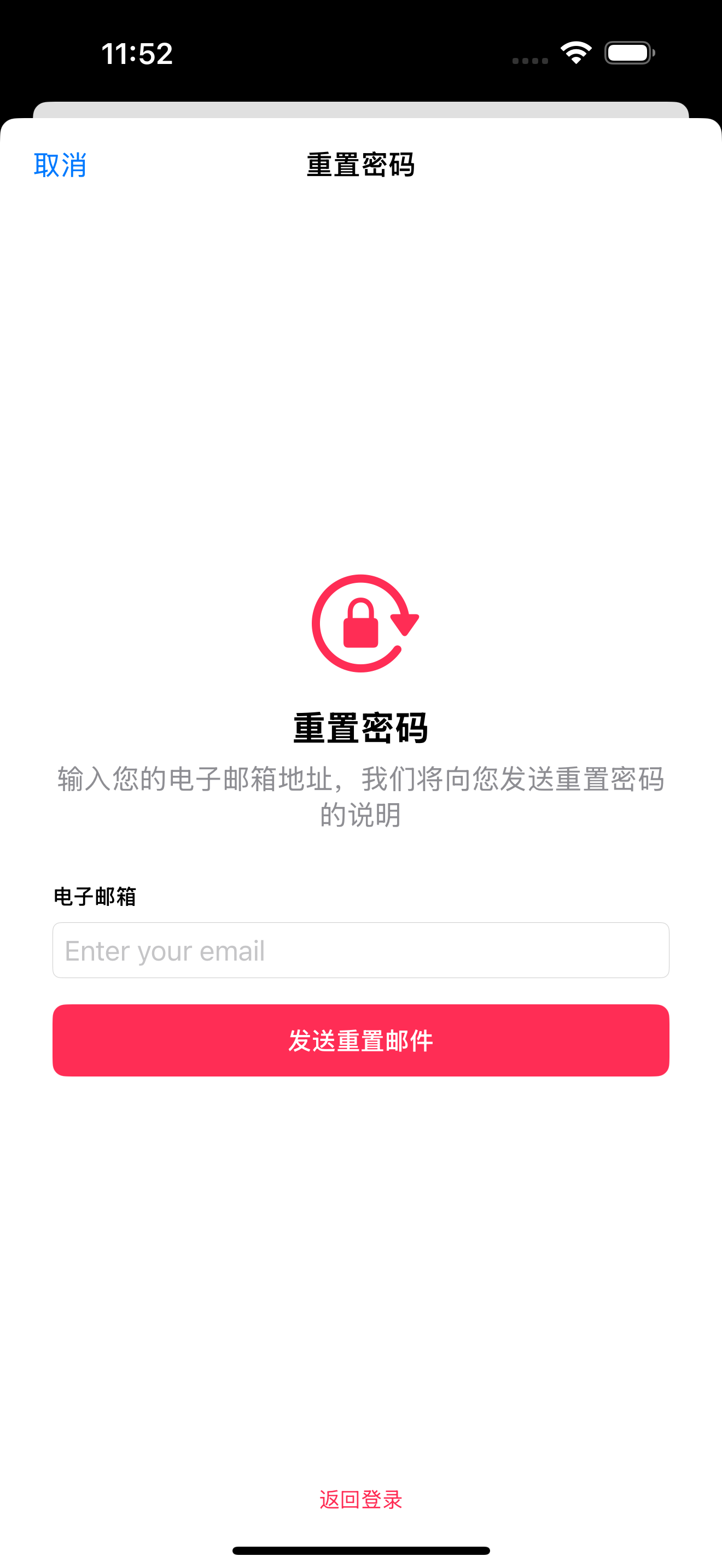The width and height of the screenshot is (722, 1568).
Task: Send reset email with 发送重置邮件
Action: [360, 1040]
